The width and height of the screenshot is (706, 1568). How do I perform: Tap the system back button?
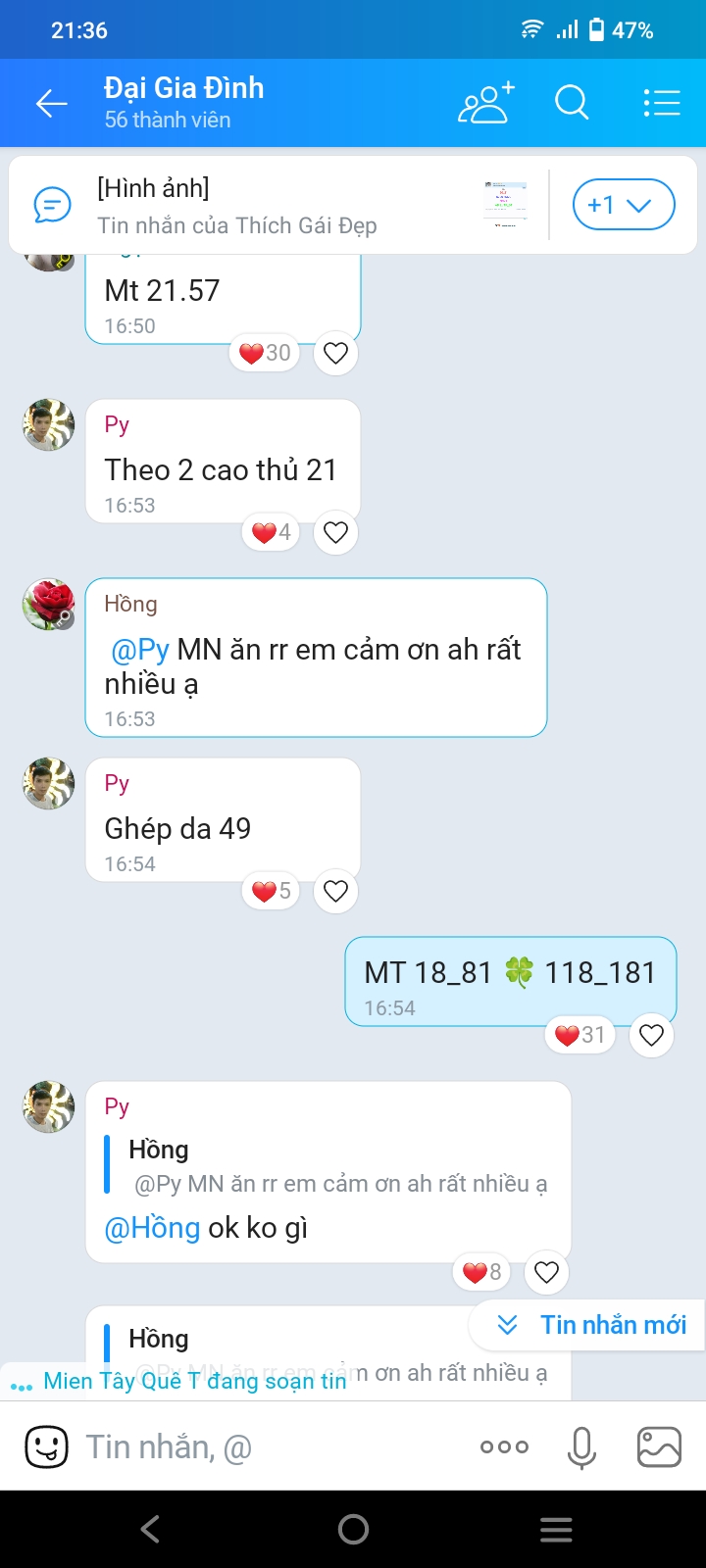coord(150,1529)
